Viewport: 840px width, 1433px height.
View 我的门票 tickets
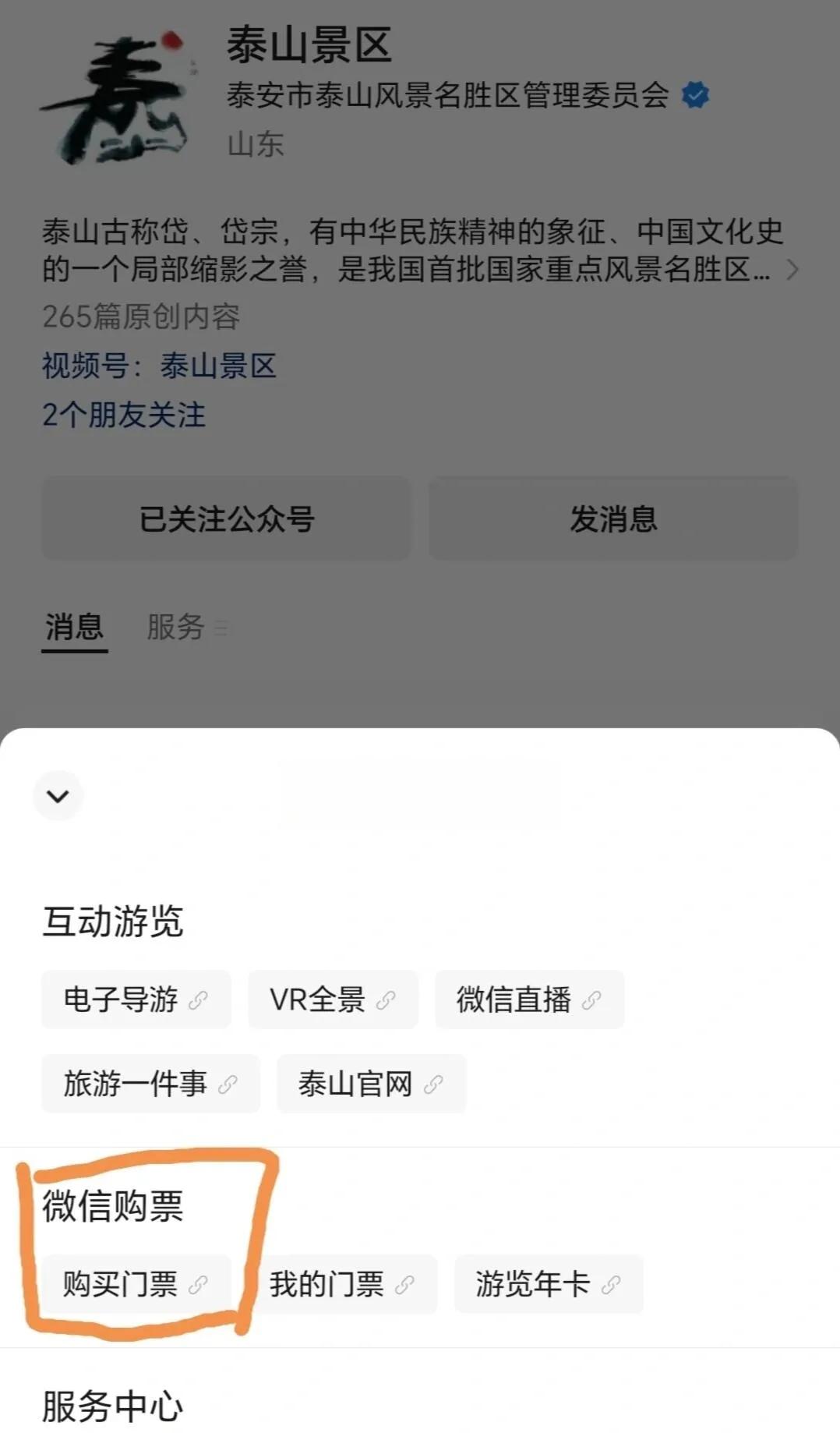pyautogui.click(x=342, y=1284)
